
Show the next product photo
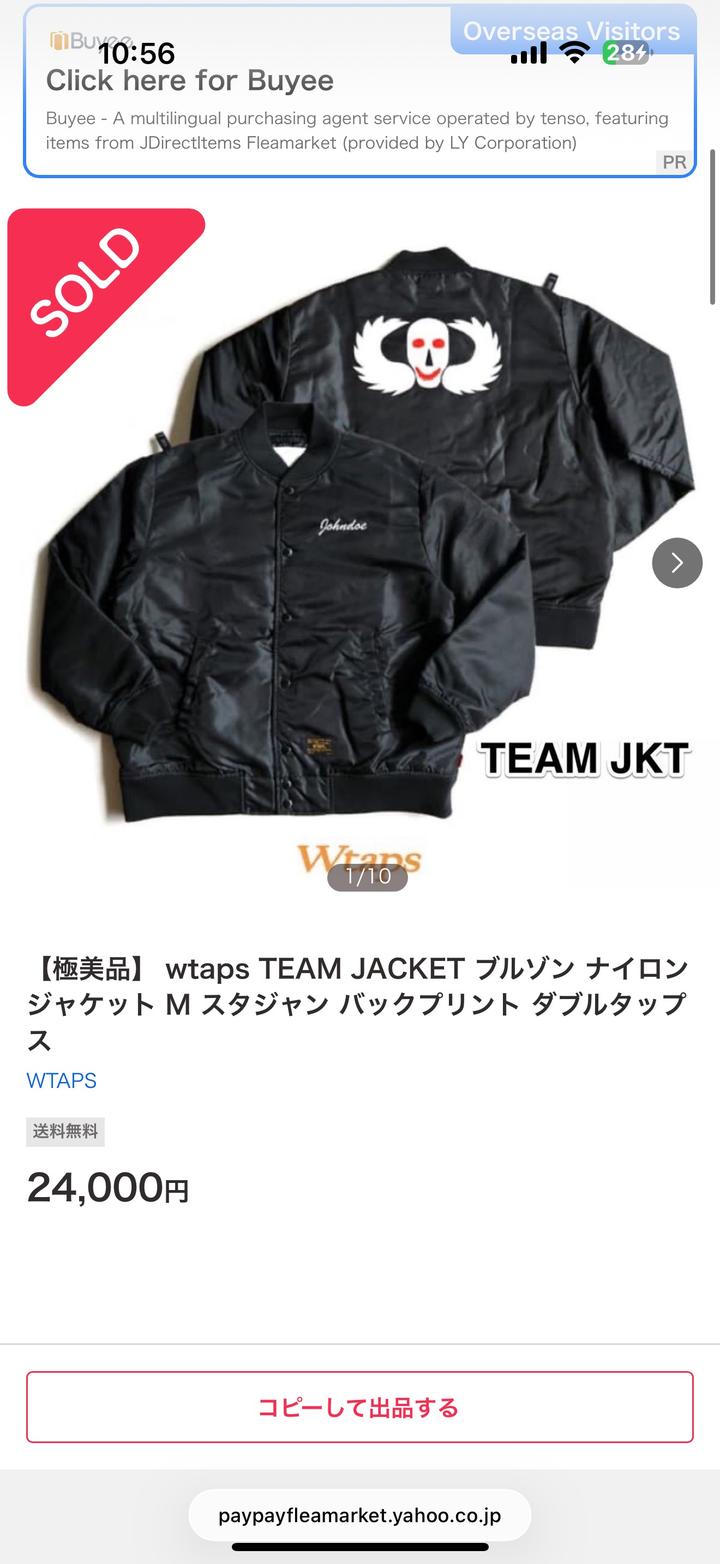click(x=677, y=563)
